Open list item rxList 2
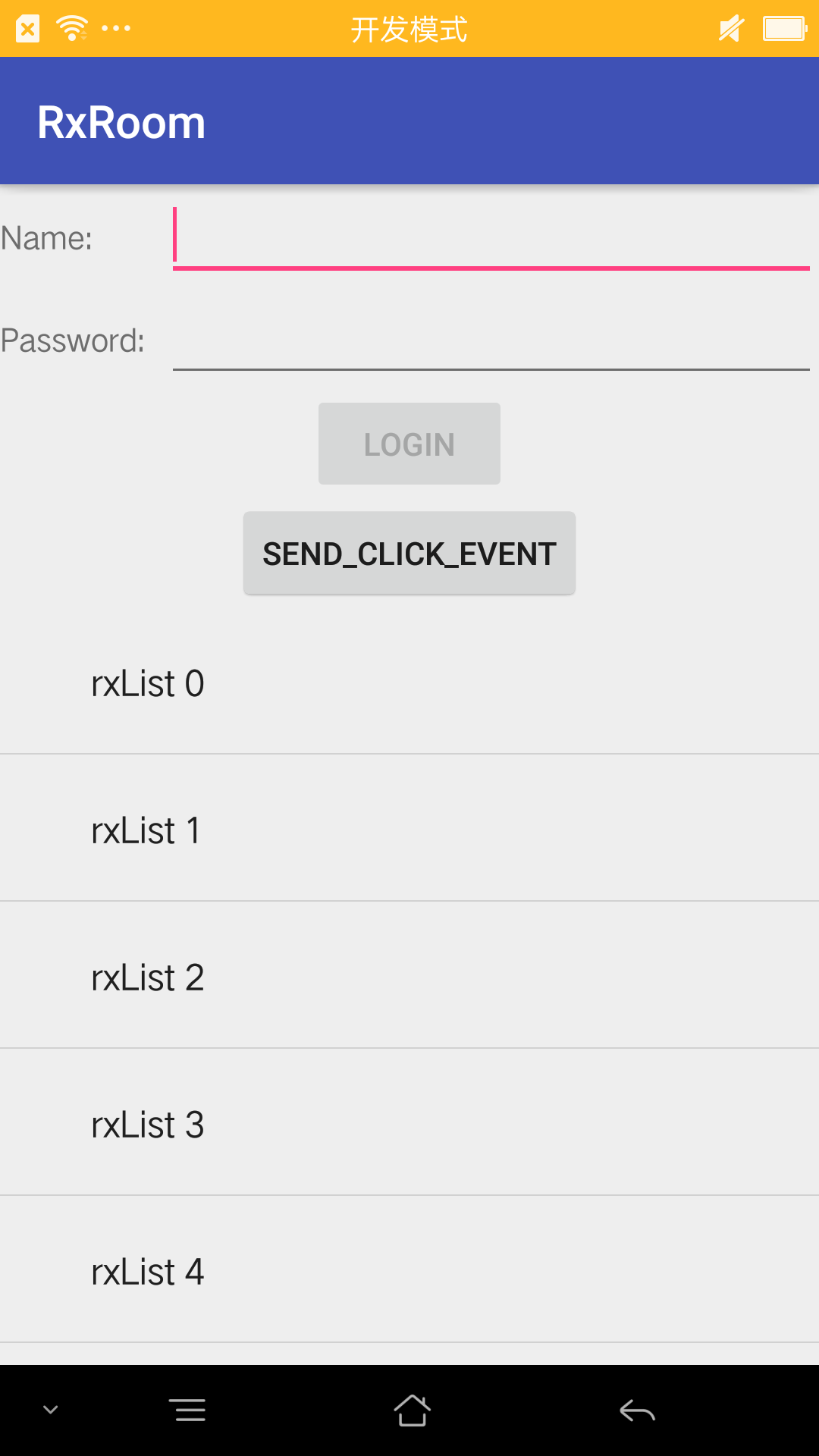 409,977
